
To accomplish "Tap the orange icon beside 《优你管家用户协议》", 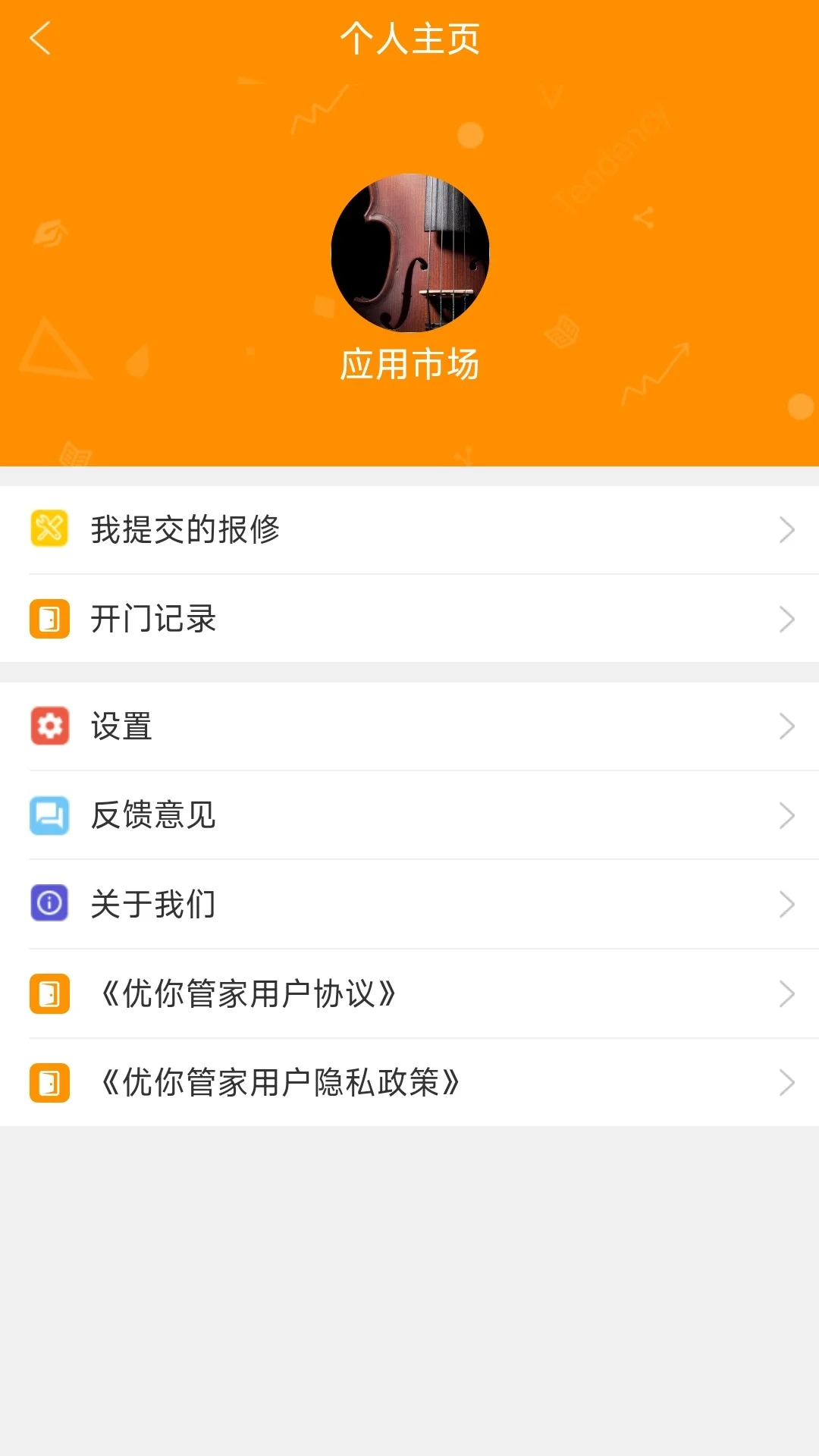I will (x=48, y=992).
